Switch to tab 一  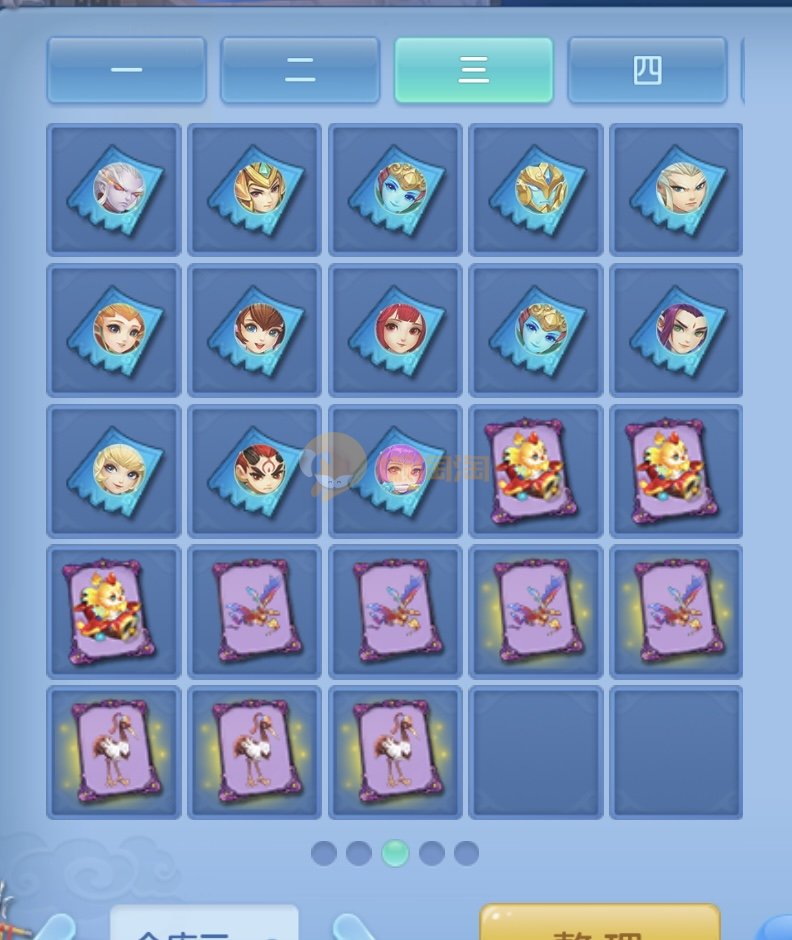(x=126, y=71)
